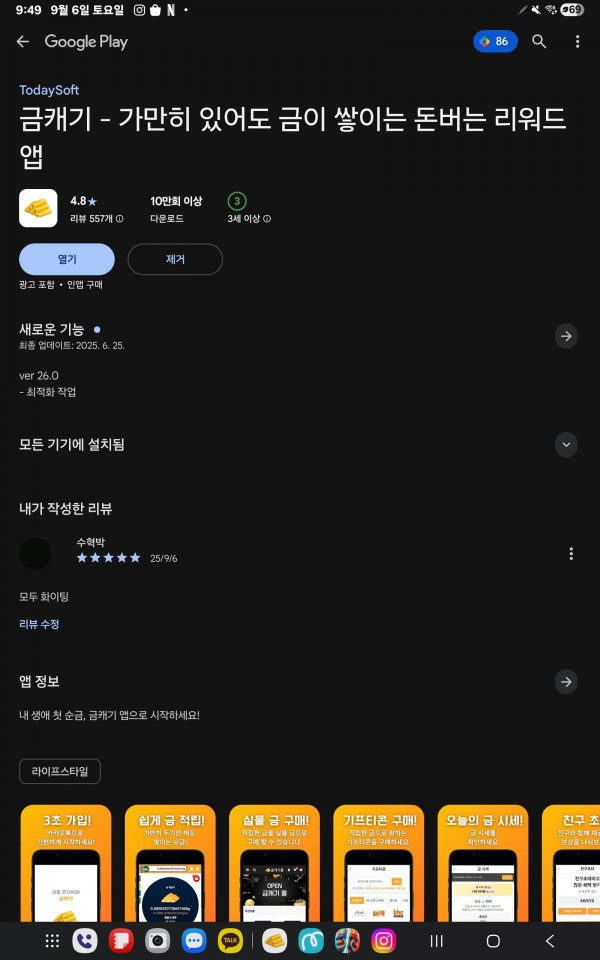The width and height of the screenshot is (600, 960).
Task: Open KakaoTalk from the taskbar
Action: 231,940
